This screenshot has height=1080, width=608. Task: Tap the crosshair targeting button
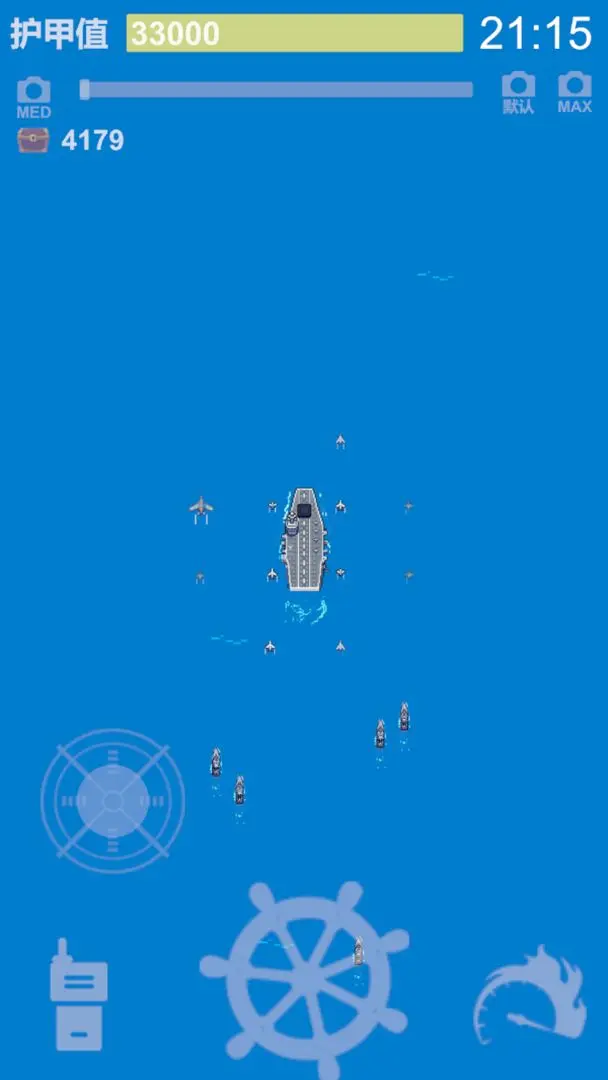pos(113,800)
